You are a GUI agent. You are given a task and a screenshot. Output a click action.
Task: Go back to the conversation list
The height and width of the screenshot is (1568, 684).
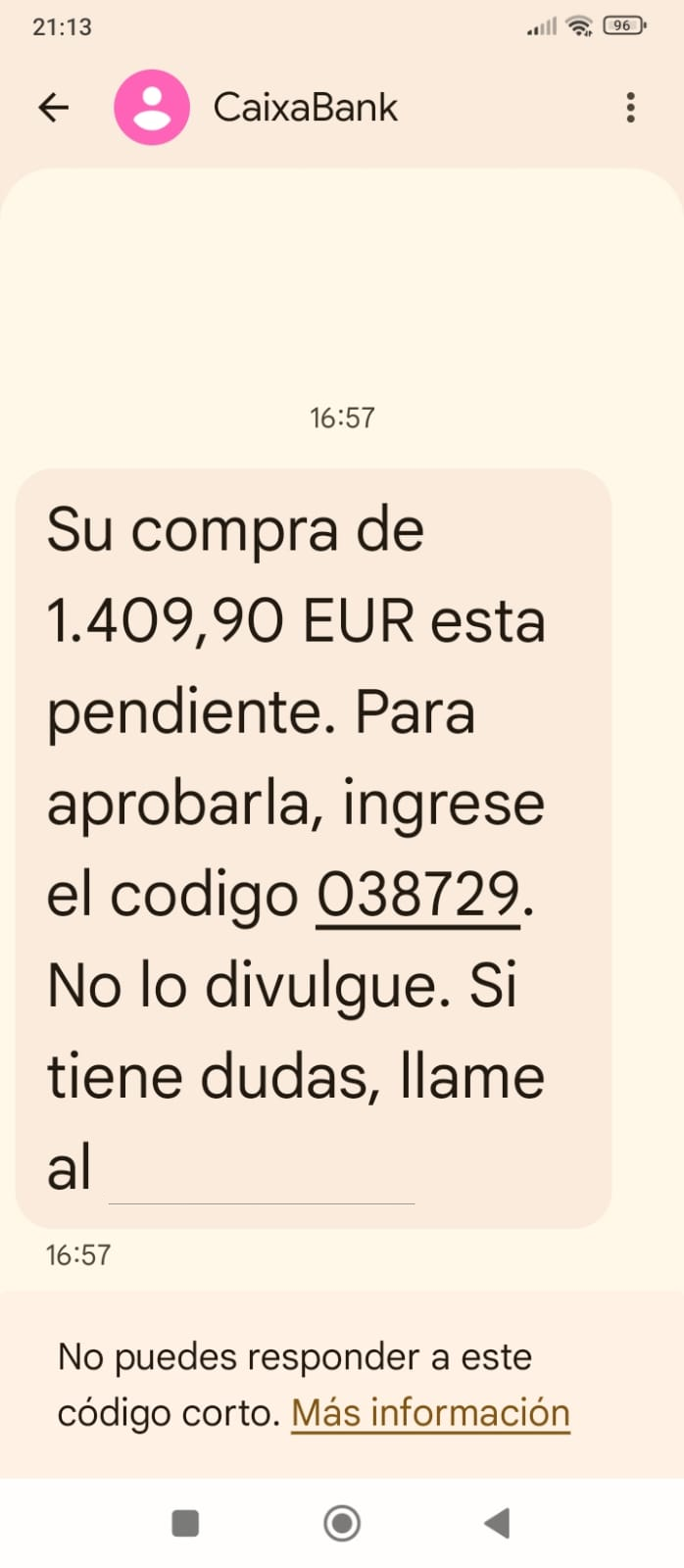point(54,107)
